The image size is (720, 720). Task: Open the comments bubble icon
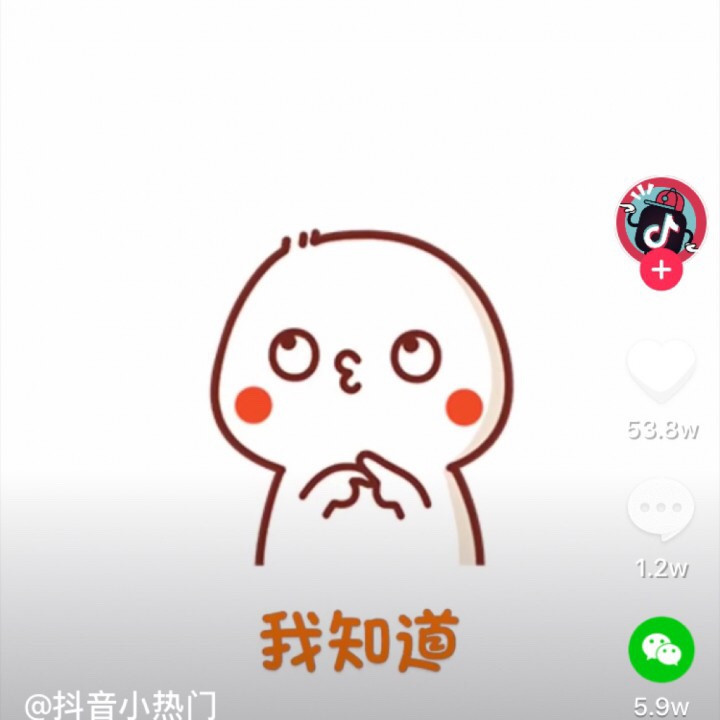pyautogui.click(x=660, y=510)
